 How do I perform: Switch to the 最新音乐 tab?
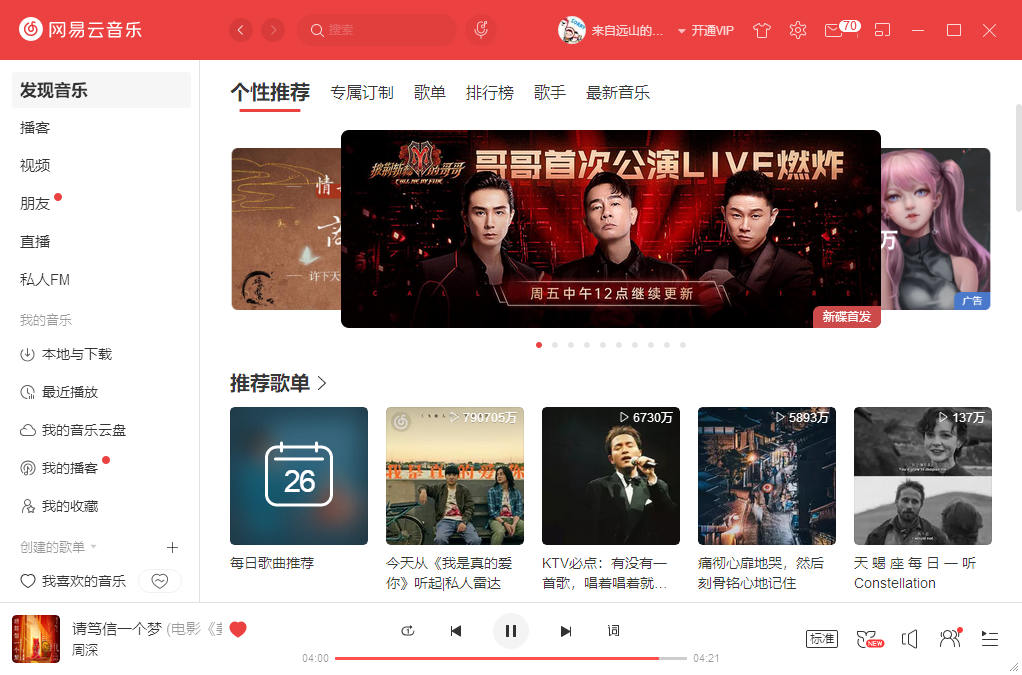[618, 93]
